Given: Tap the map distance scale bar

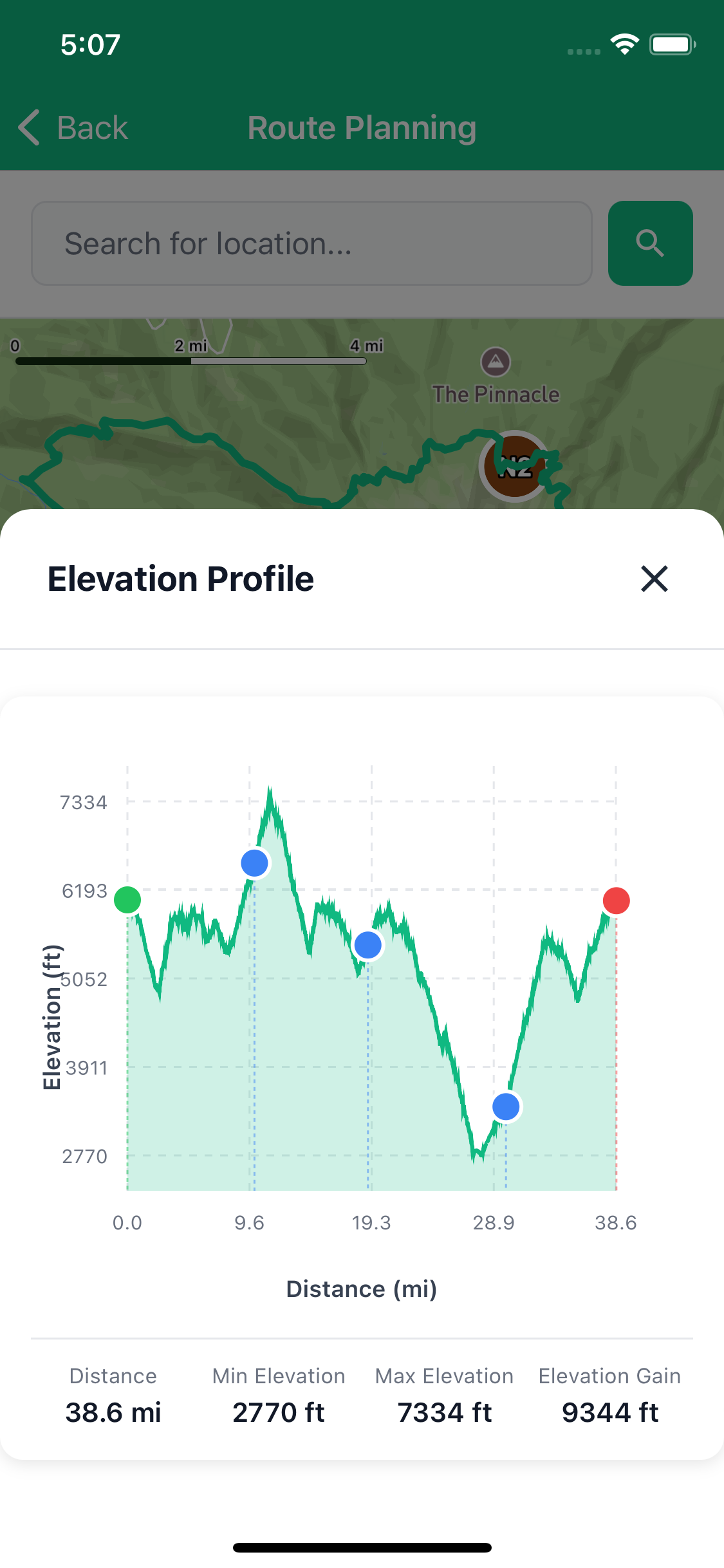Looking at the screenshot, I should [190, 361].
